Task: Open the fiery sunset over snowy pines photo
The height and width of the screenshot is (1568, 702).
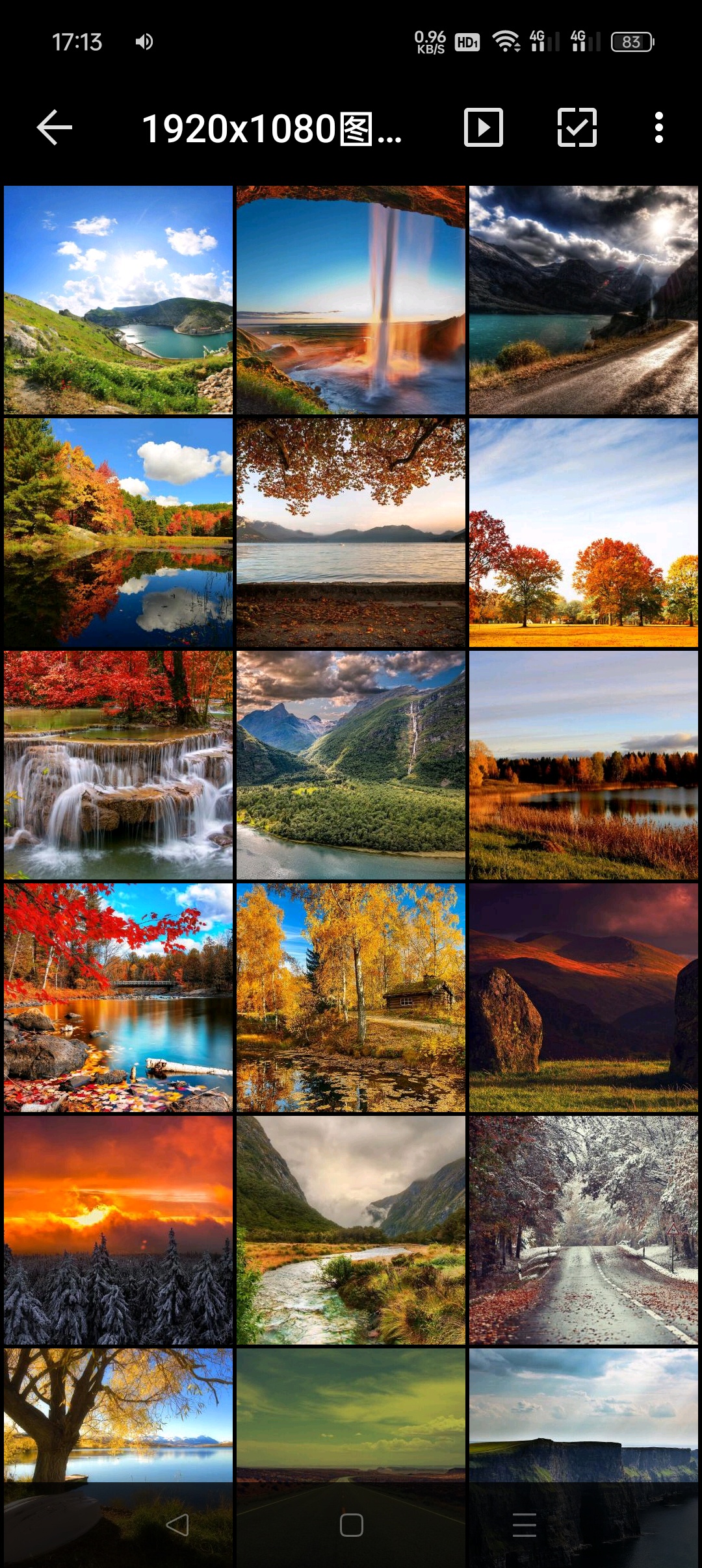Action: 118,1230
